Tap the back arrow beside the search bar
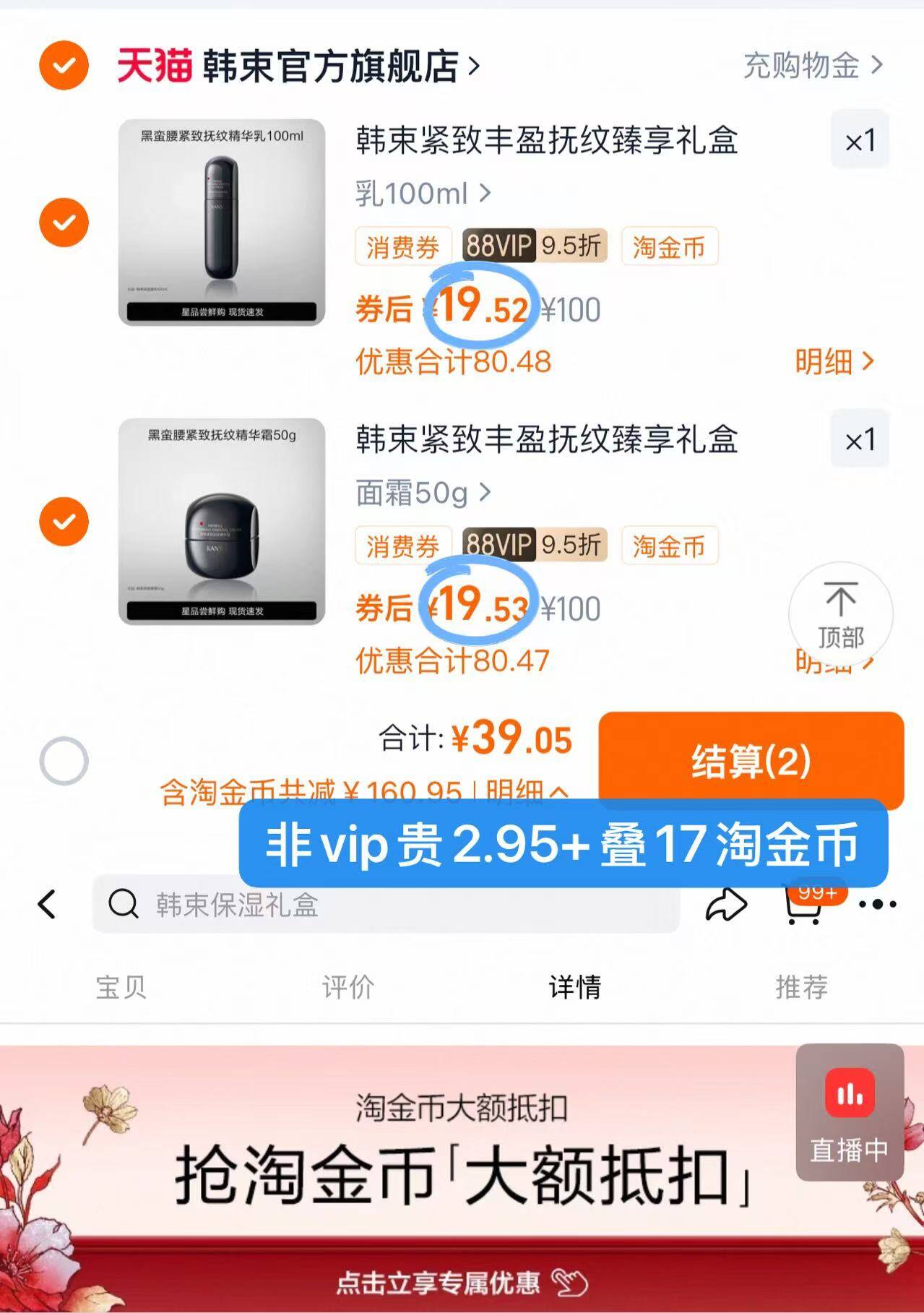 pyautogui.click(x=46, y=905)
